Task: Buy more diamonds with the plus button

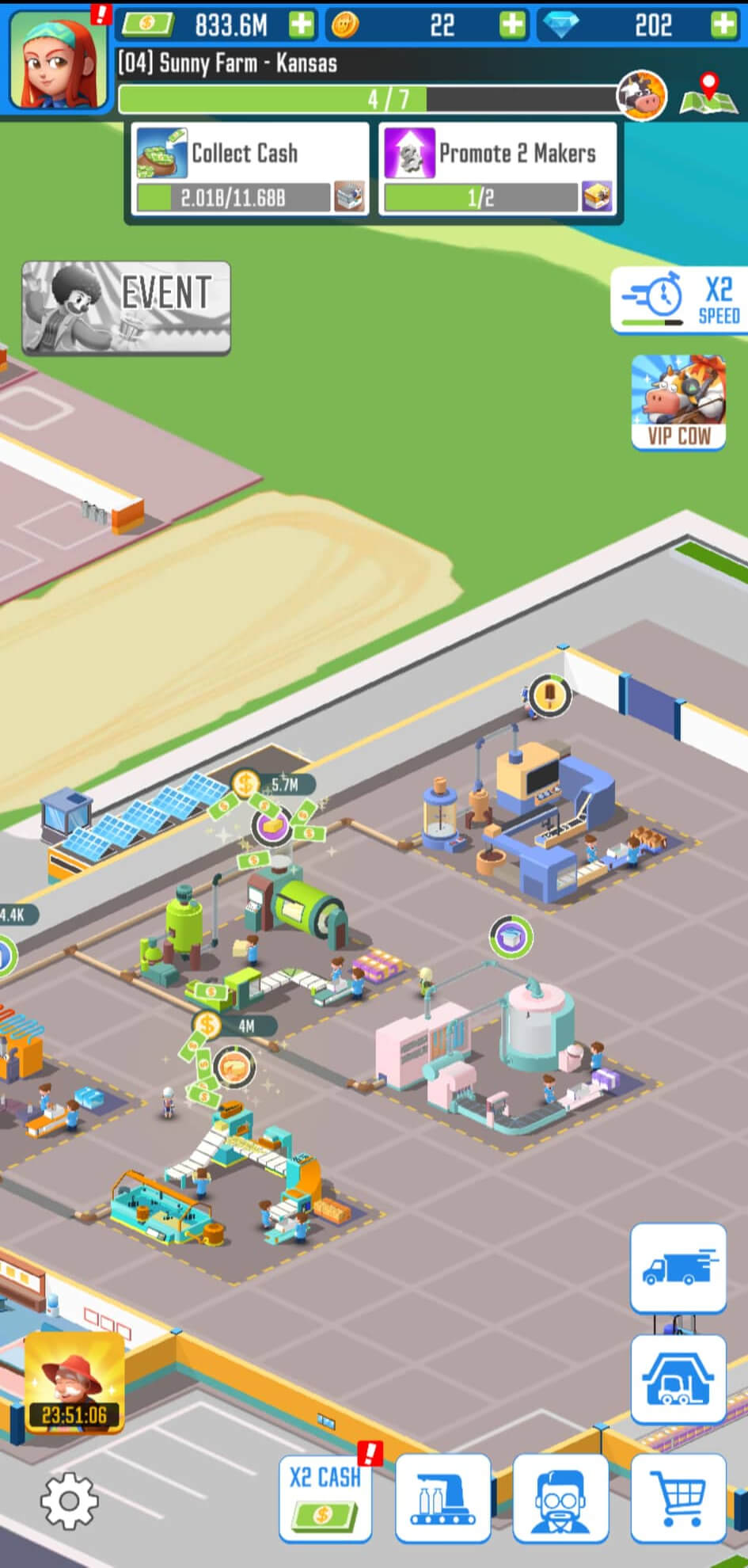Action: point(723,25)
